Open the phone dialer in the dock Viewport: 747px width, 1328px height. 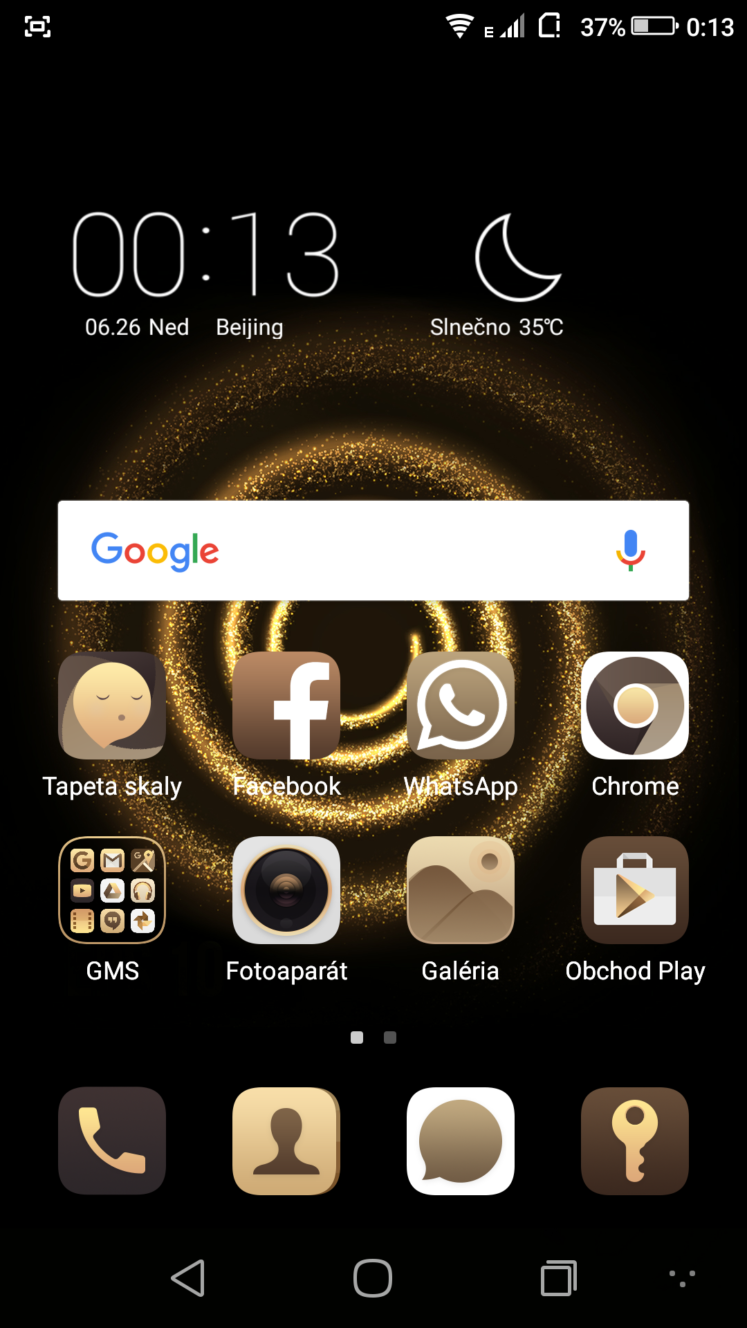(x=112, y=1141)
